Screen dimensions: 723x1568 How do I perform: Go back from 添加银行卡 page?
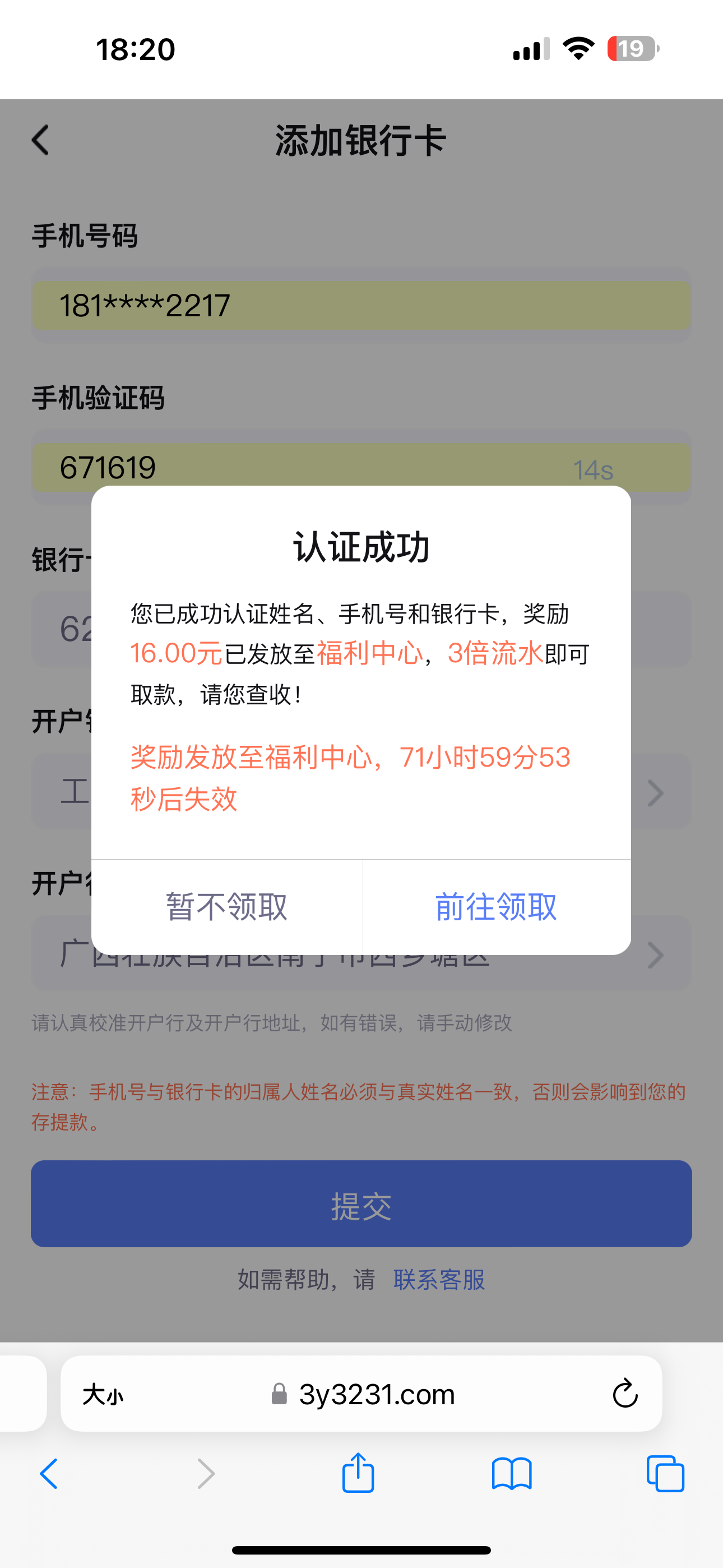tap(40, 140)
